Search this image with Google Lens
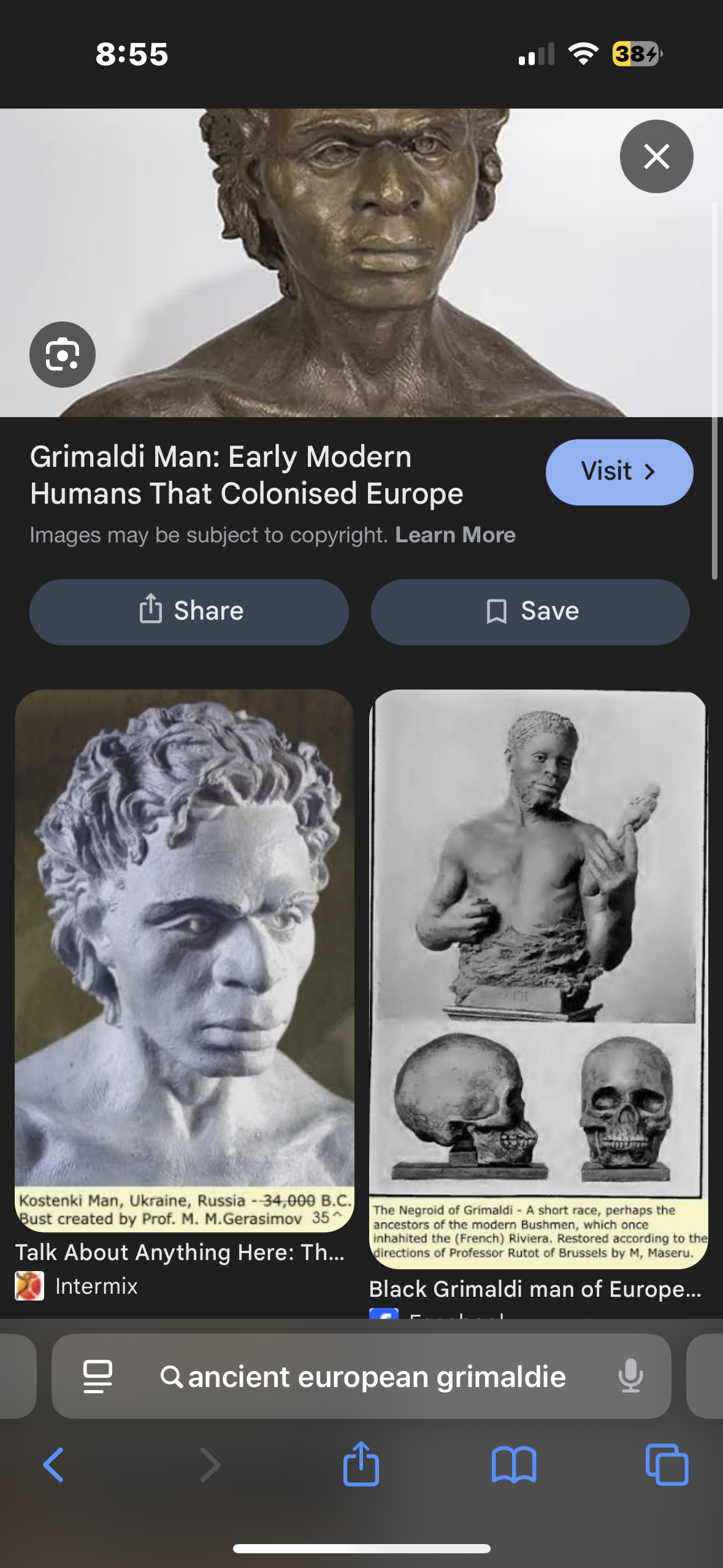723x1568 pixels. [x=63, y=355]
